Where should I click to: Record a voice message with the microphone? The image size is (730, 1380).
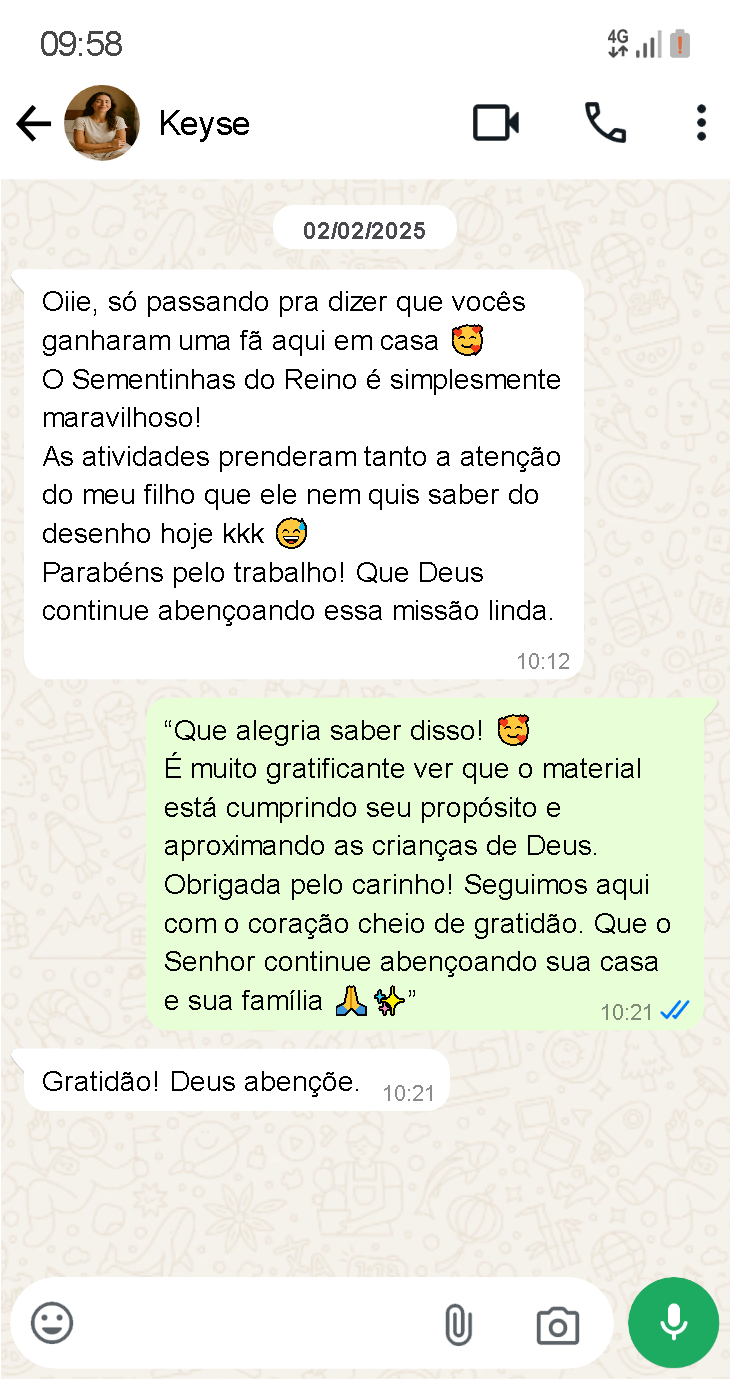click(673, 1322)
